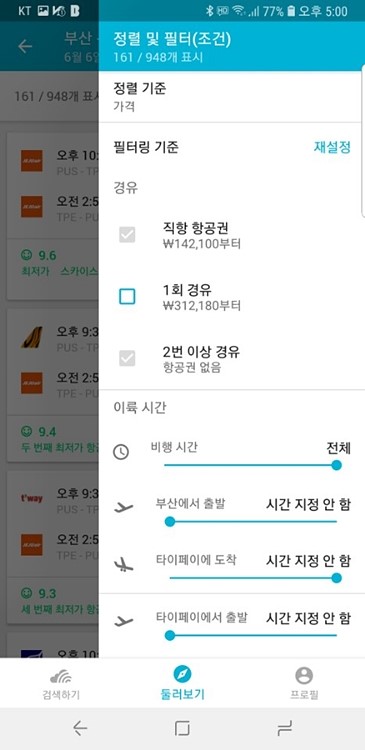The image size is (365, 750).
Task: Tap the 비행 시간 slider handle
Action: [x=336, y=465]
